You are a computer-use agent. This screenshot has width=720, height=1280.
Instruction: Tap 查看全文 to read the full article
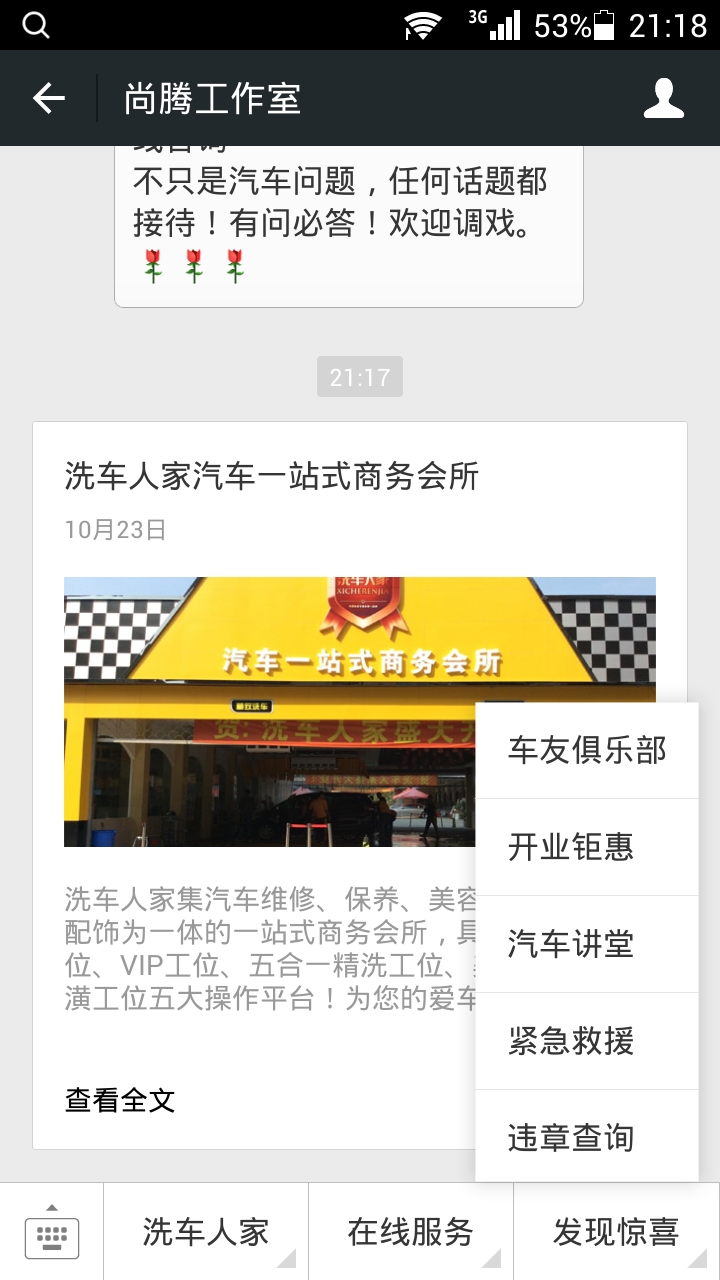120,1099
